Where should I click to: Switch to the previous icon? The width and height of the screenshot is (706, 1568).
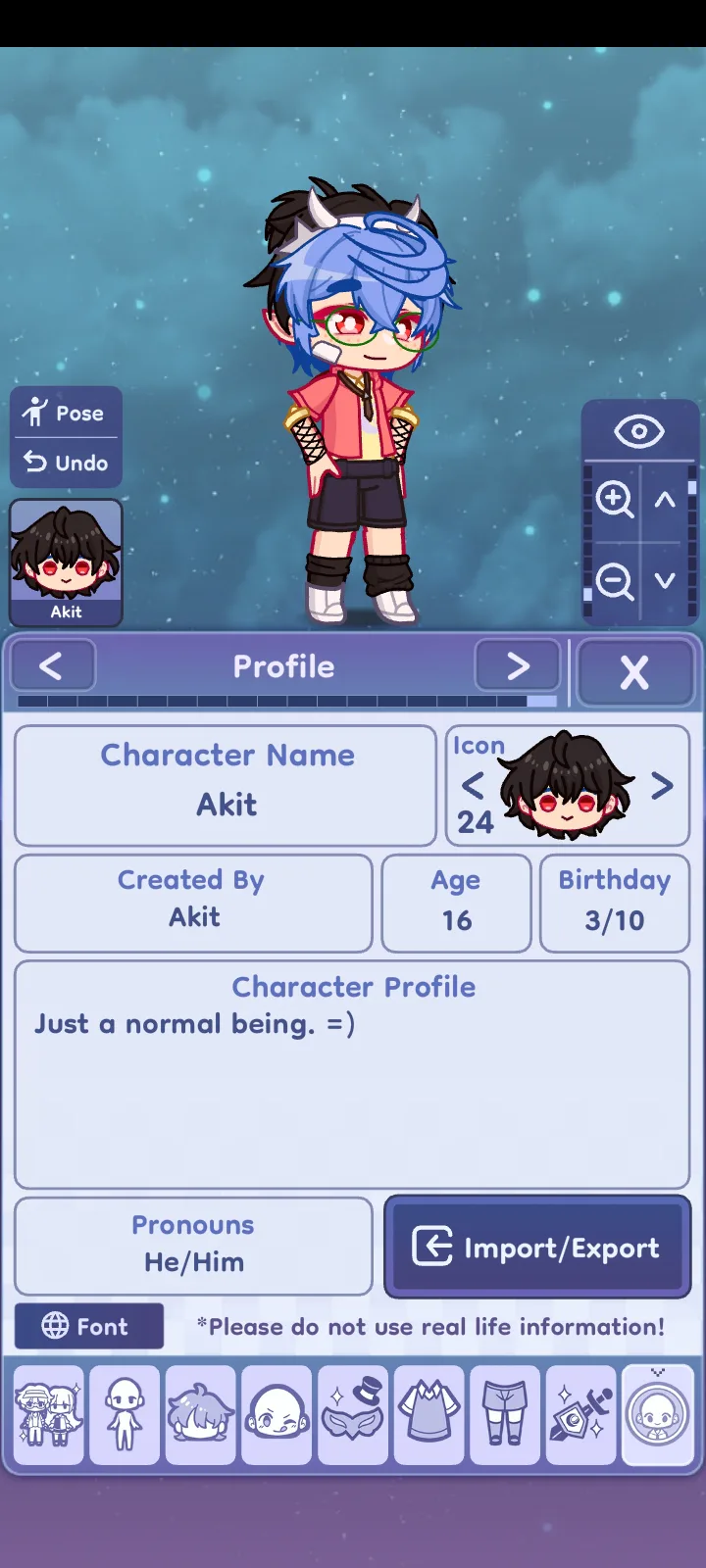point(473,785)
